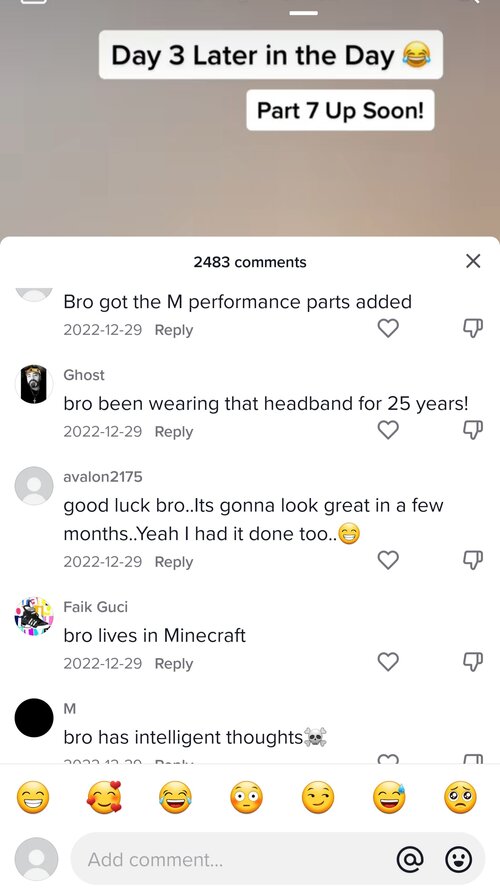Like Ghost's headband comment
The image size is (500, 889).
(x=388, y=430)
